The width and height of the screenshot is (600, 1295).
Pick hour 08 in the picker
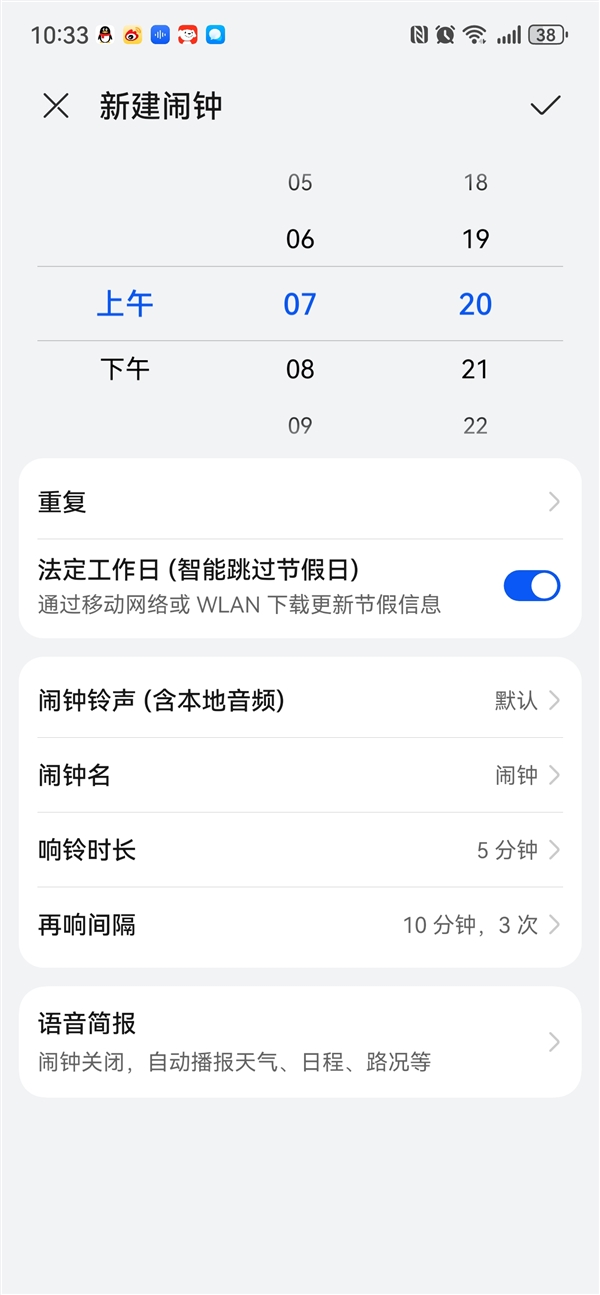[x=300, y=369]
